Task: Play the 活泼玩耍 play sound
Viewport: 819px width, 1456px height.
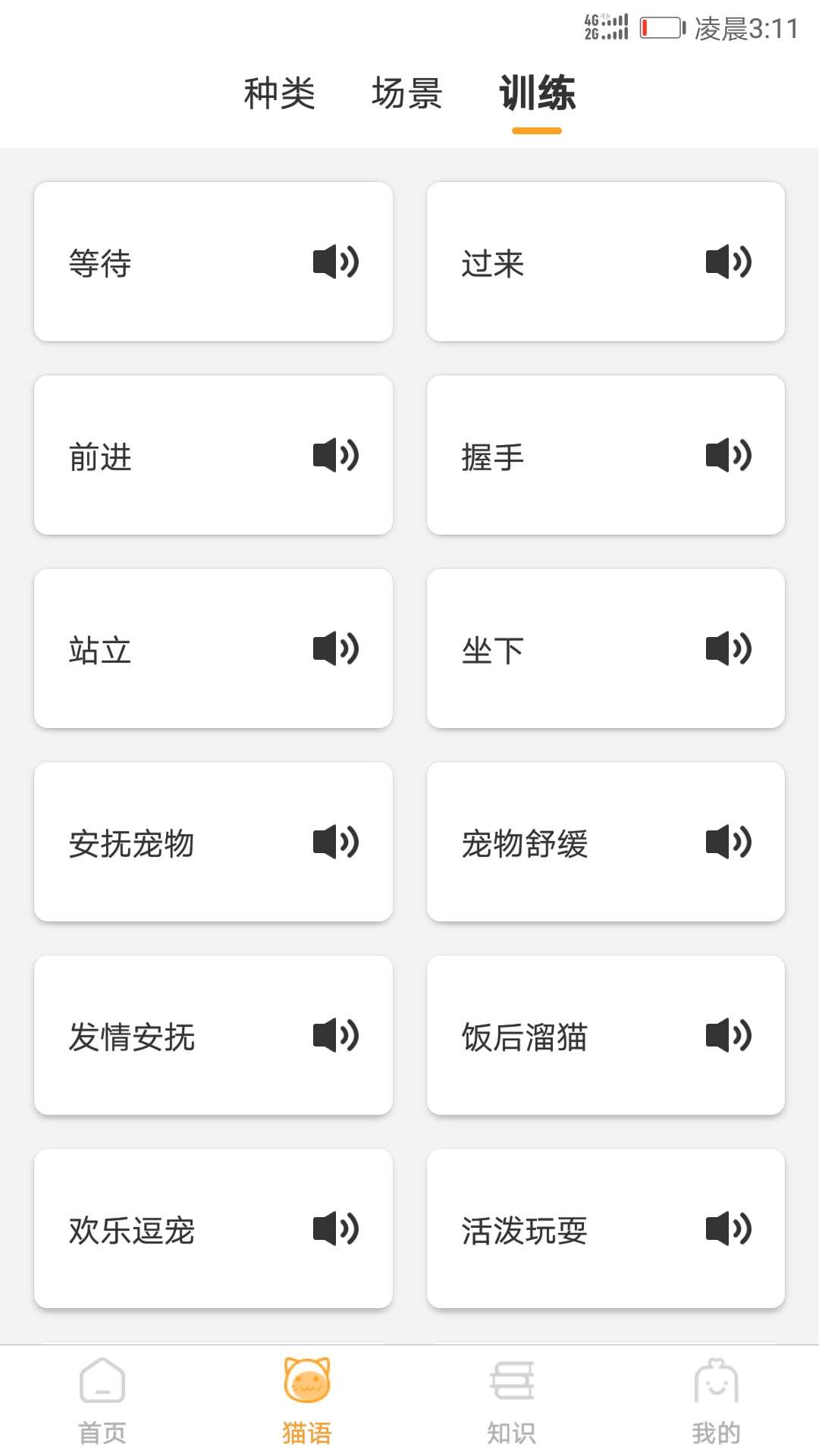Action: point(728,1228)
